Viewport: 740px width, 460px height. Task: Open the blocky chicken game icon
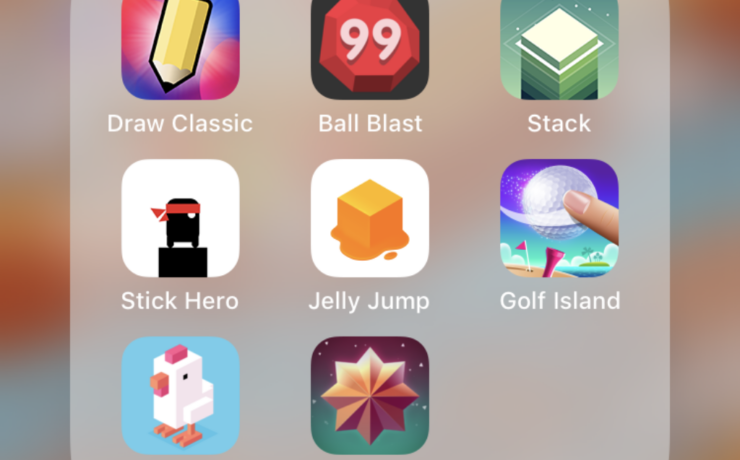(x=180, y=396)
